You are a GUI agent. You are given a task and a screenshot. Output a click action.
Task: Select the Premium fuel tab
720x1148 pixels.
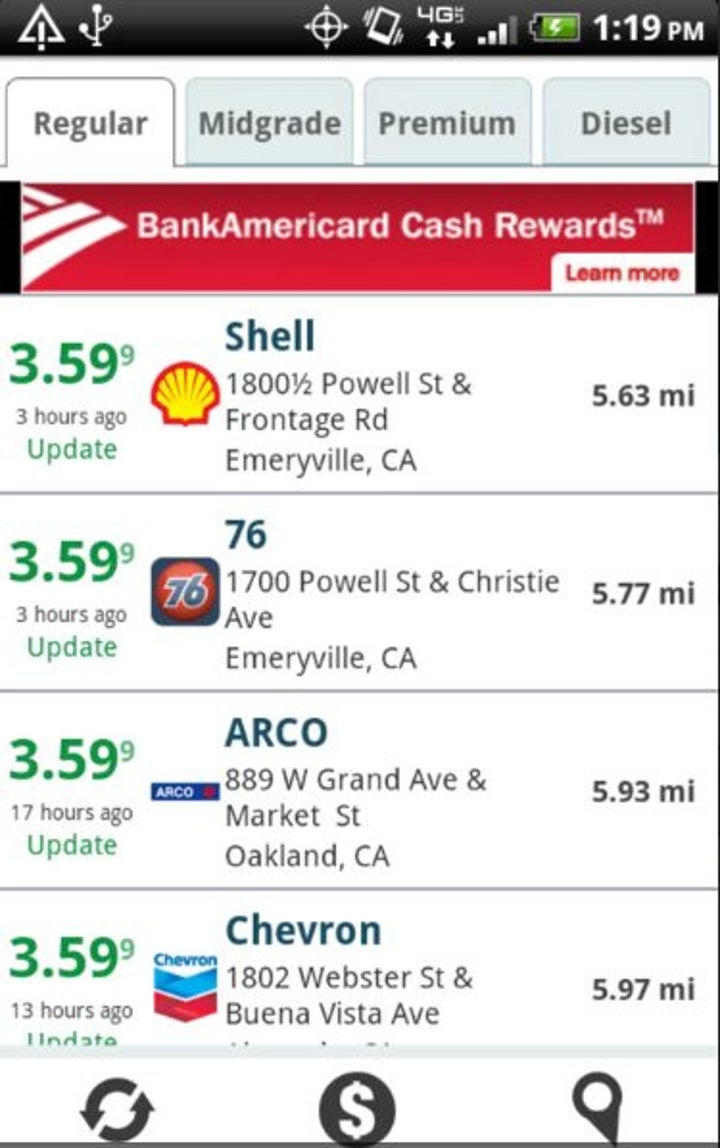[x=447, y=124]
